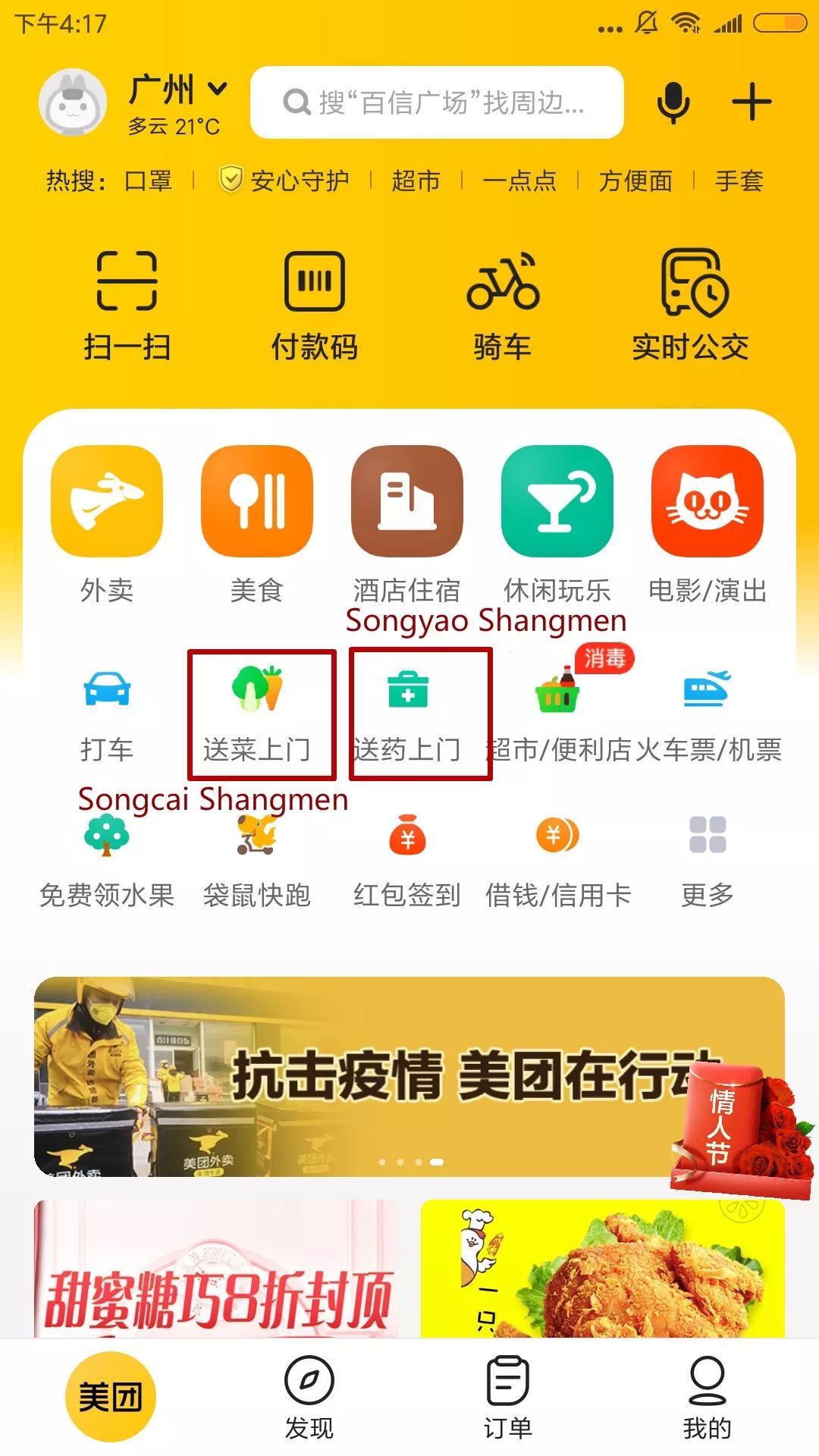The width and height of the screenshot is (819, 1456).
Task: Open 酒店住宿 hotel booking
Action: (x=406, y=523)
